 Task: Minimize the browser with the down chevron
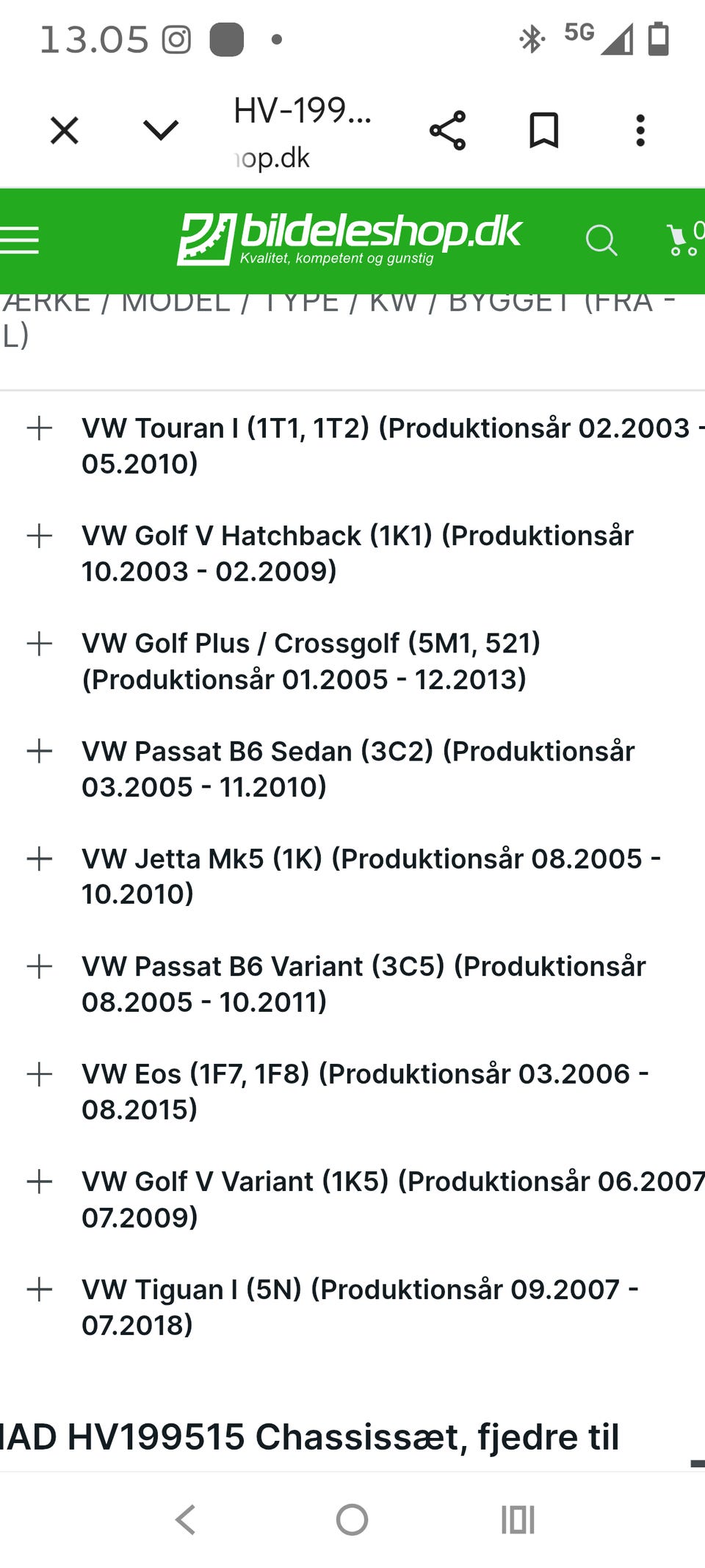[x=161, y=131]
